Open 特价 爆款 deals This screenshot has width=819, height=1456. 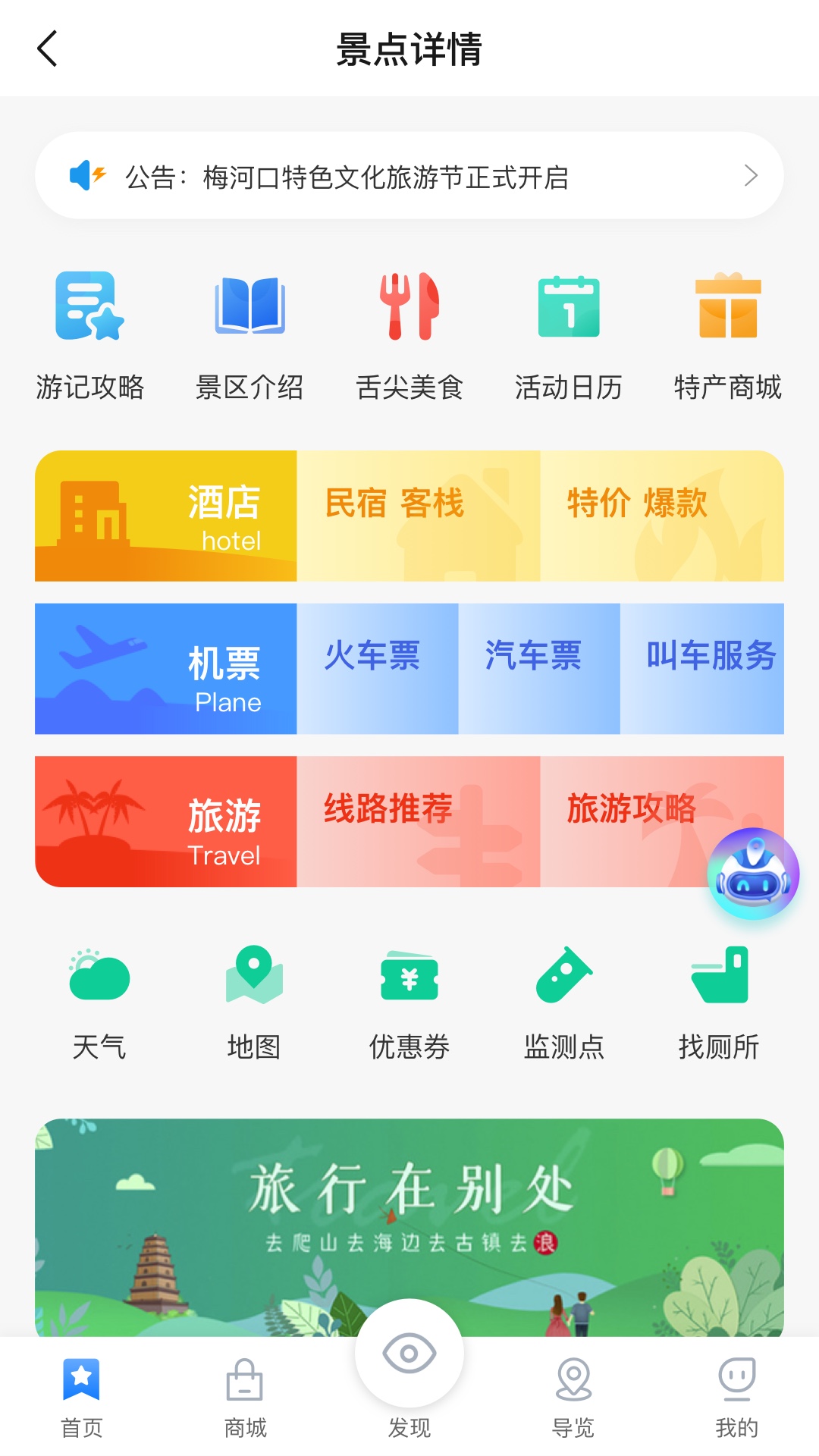[x=662, y=516]
